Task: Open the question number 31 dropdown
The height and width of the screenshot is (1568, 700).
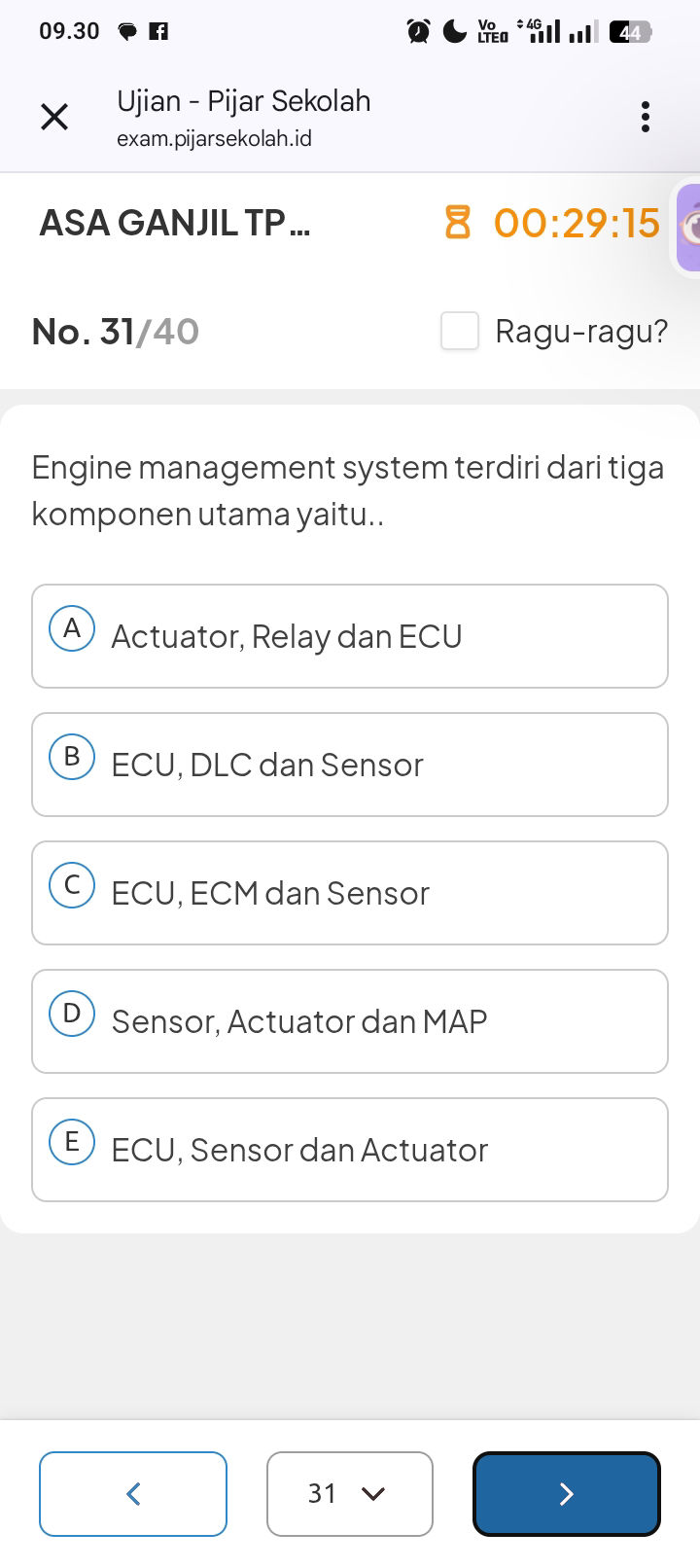Action: pos(349,1494)
